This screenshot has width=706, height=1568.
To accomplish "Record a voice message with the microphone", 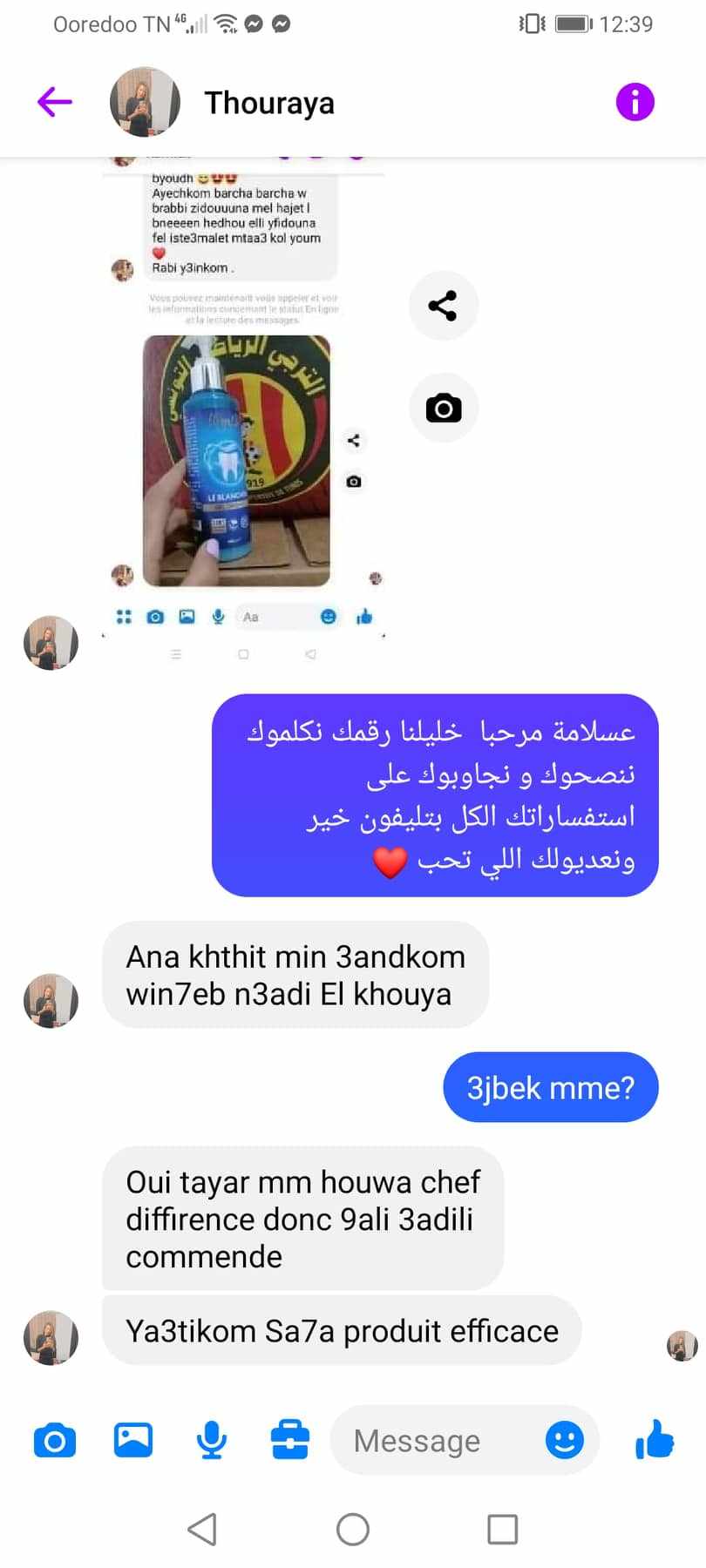I will pyautogui.click(x=212, y=1440).
